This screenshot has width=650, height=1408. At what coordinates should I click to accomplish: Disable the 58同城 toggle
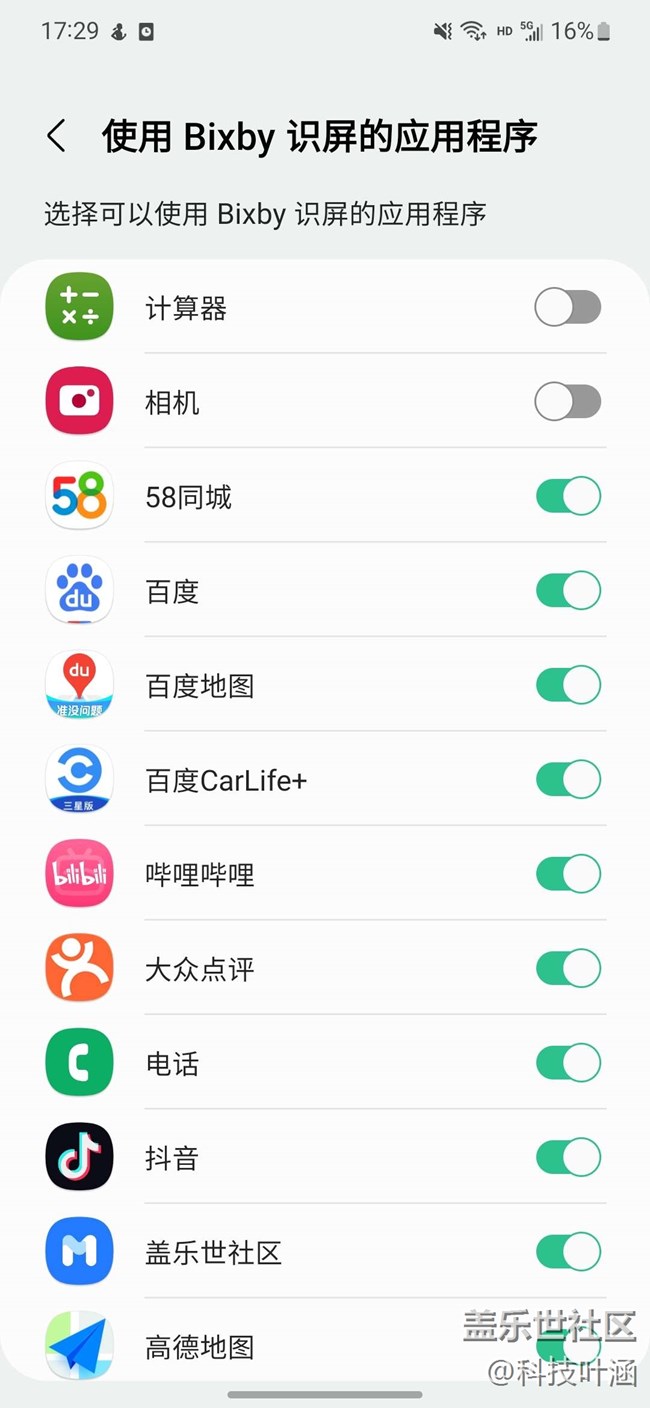click(x=568, y=496)
